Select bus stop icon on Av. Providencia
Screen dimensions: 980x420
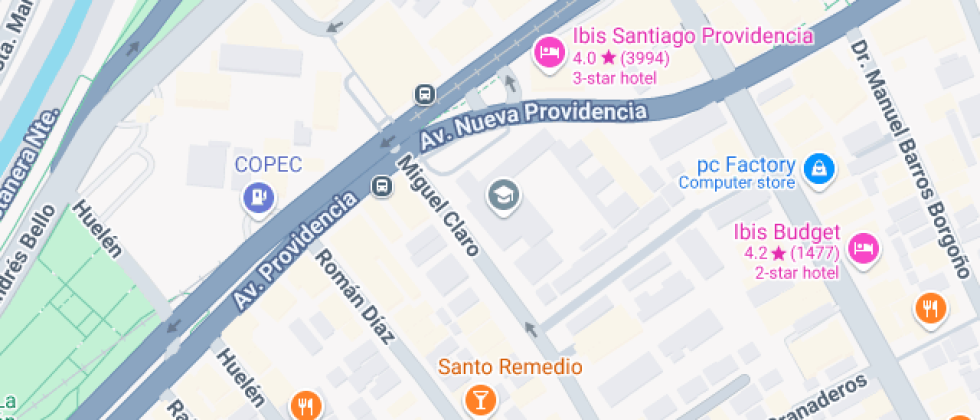[382, 186]
